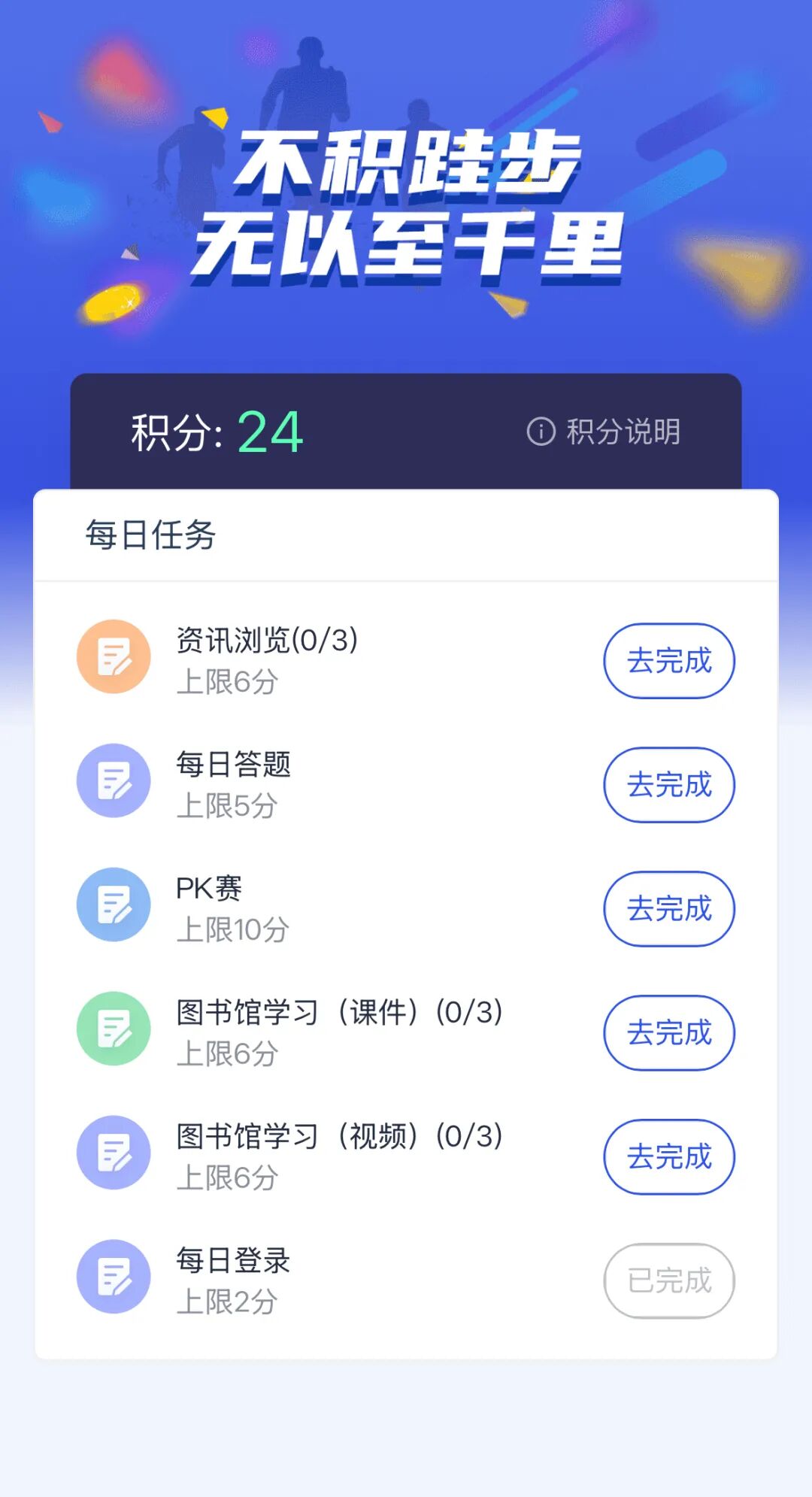Select 去完成 for 图书馆学习（课件）
The height and width of the screenshot is (1497, 812).
[x=669, y=1033]
